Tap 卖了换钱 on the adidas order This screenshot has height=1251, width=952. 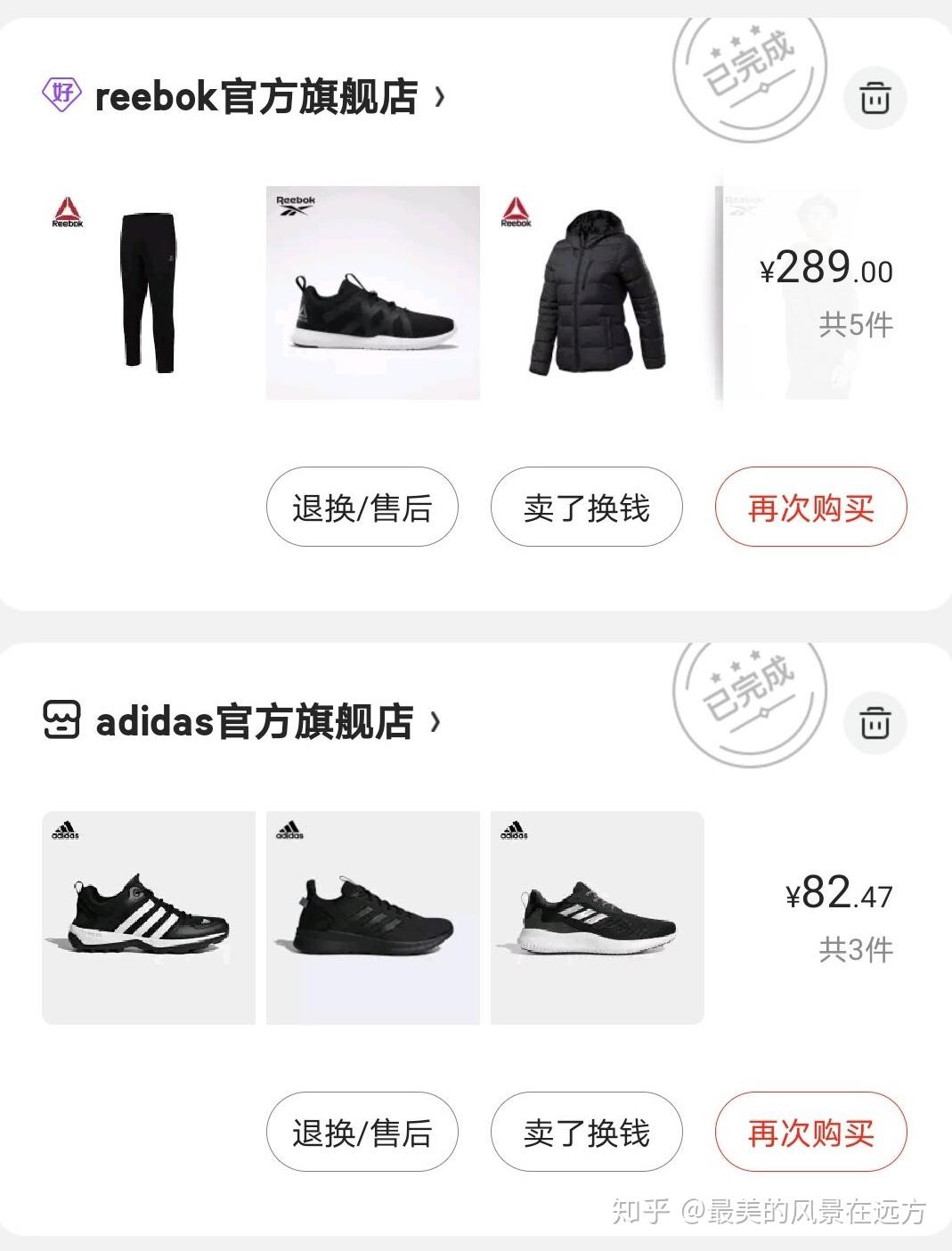pyautogui.click(x=586, y=1133)
